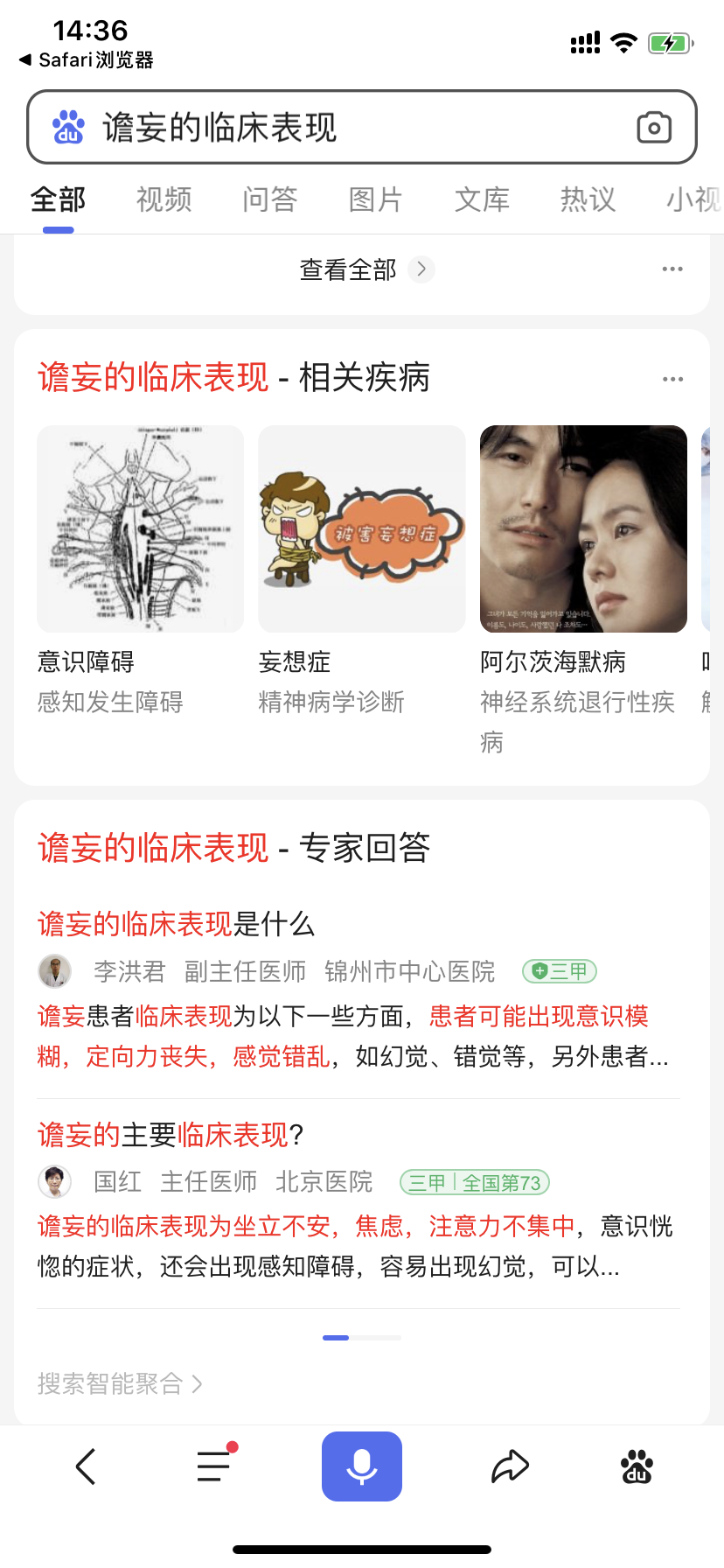Open more options next to 查看全部
The height and width of the screenshot is (1568, 724).
click(x=672, y=269)
